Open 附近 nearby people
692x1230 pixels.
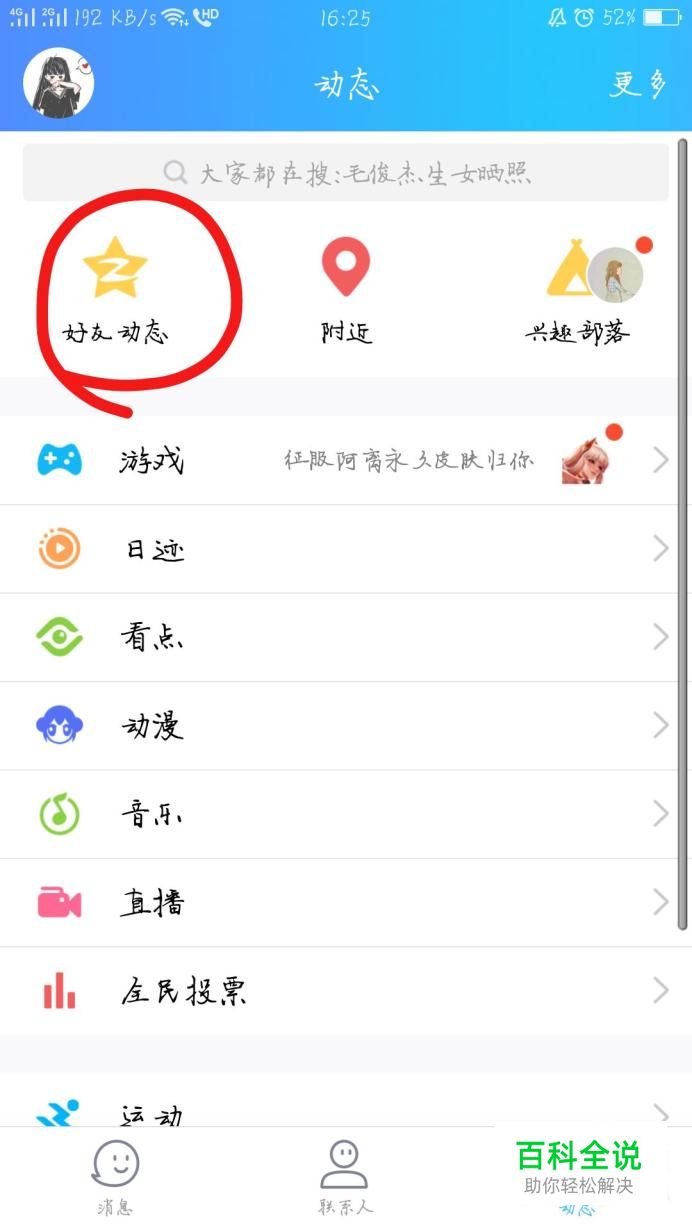346,290
